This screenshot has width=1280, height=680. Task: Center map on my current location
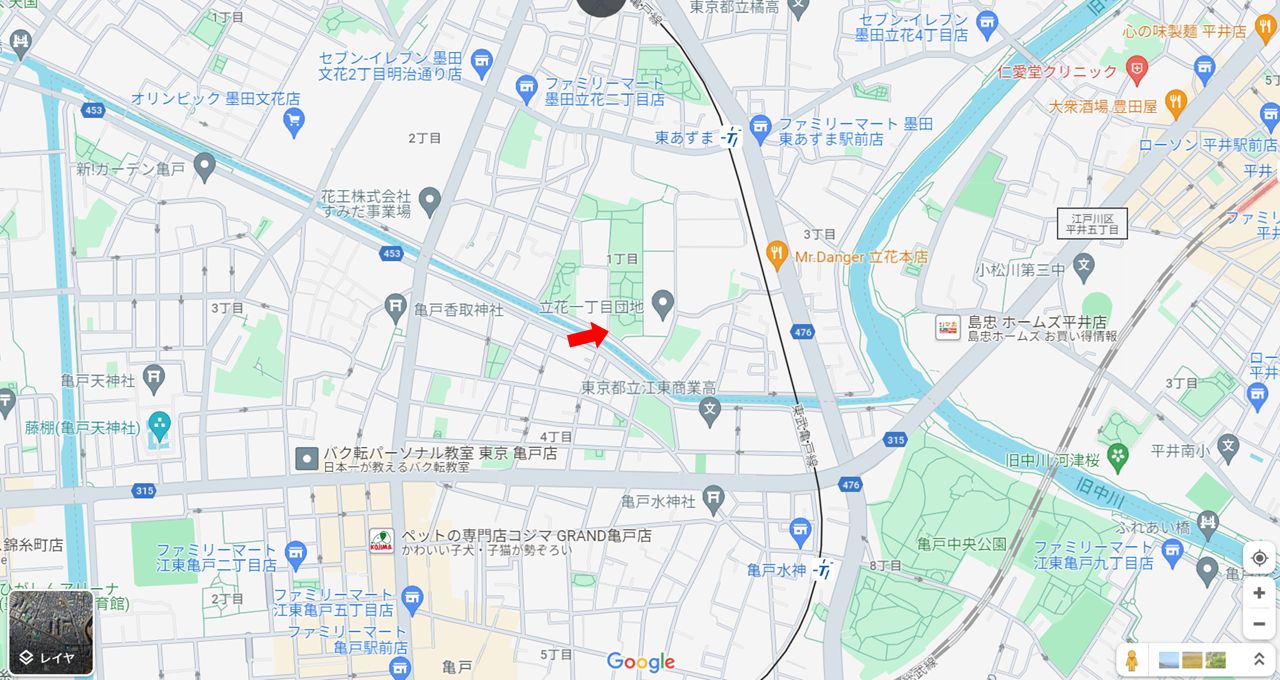click(1258, 557)
